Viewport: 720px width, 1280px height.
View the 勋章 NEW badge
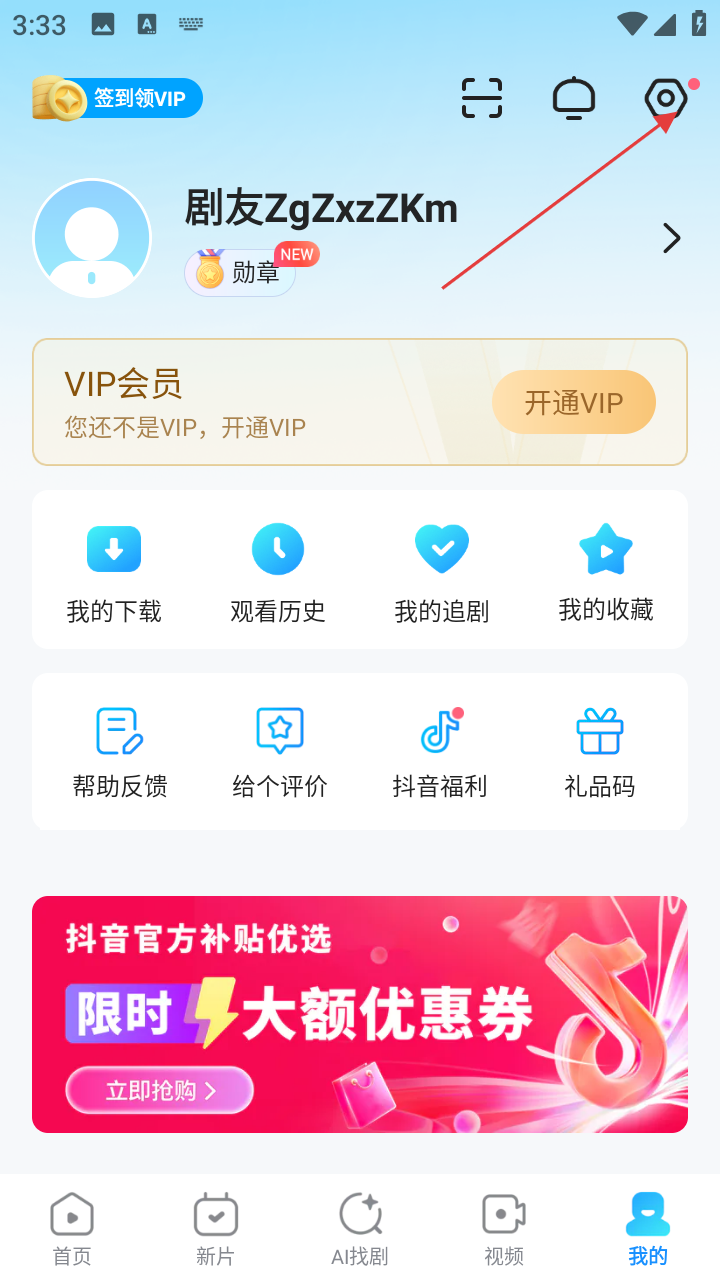(240, 272)
